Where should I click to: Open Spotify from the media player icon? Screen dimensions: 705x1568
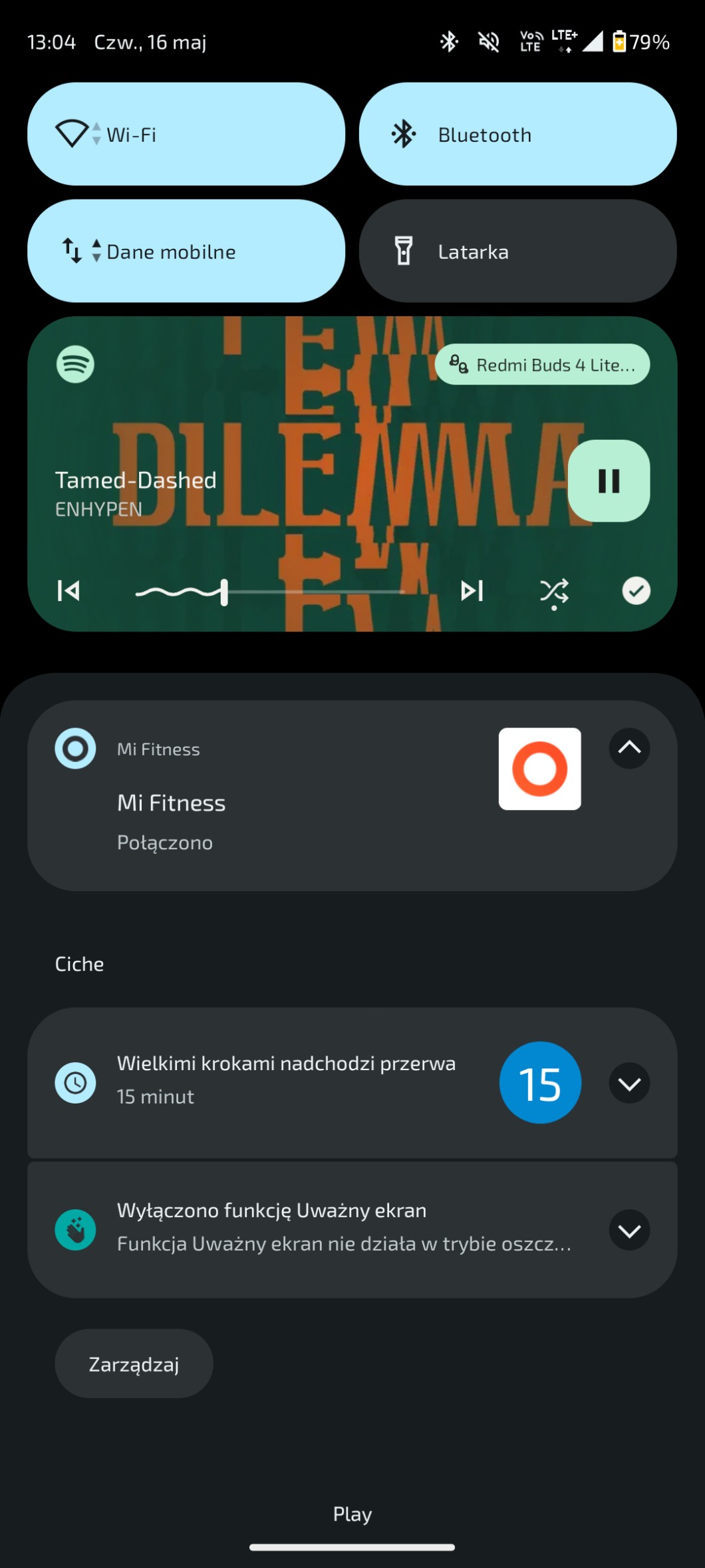(75, 364)
